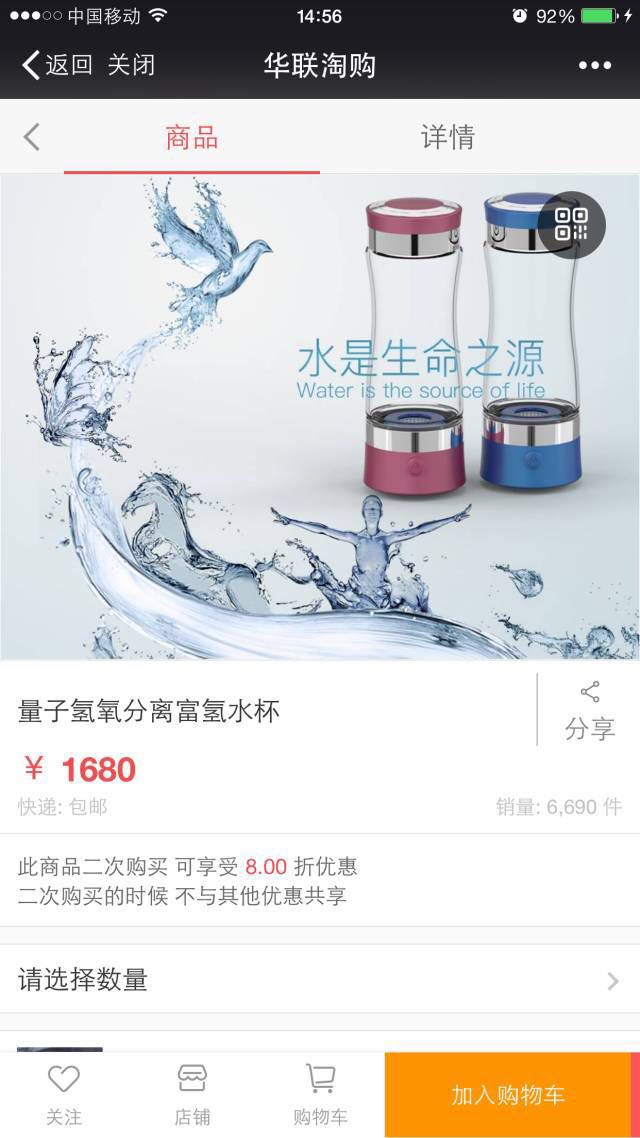
Task: Switch to the 商品 tab
Action: 192,137
